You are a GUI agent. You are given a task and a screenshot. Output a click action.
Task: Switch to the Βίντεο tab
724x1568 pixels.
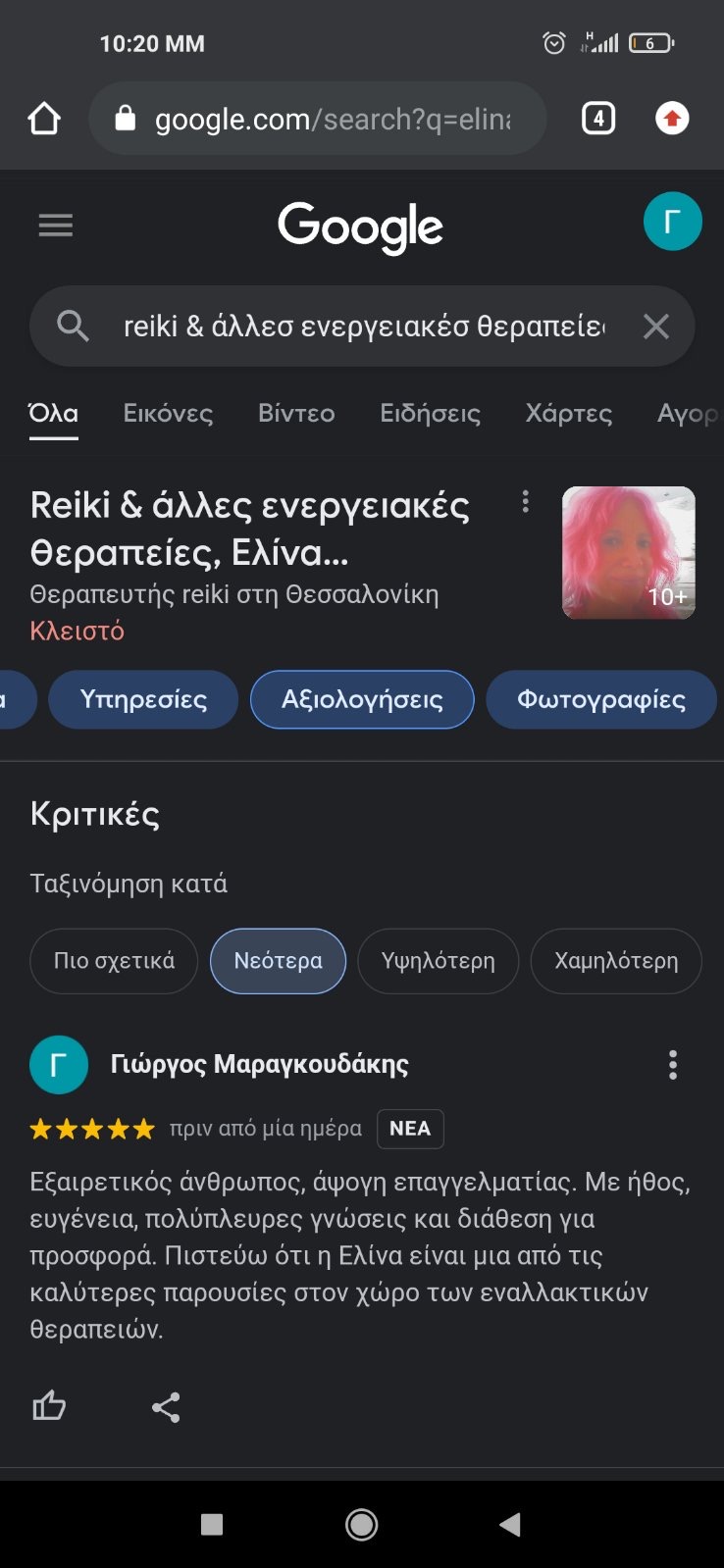pyautogui.click(x=296, y=414)
